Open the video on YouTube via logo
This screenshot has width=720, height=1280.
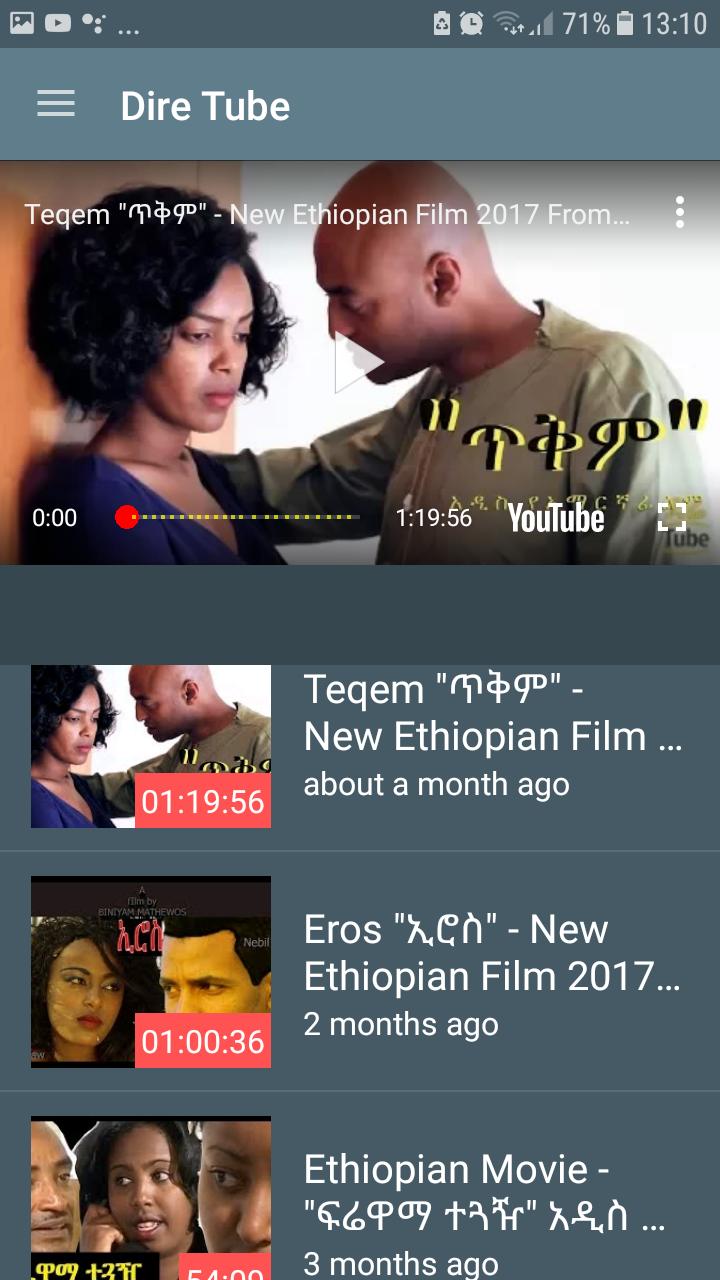[556, 518]
